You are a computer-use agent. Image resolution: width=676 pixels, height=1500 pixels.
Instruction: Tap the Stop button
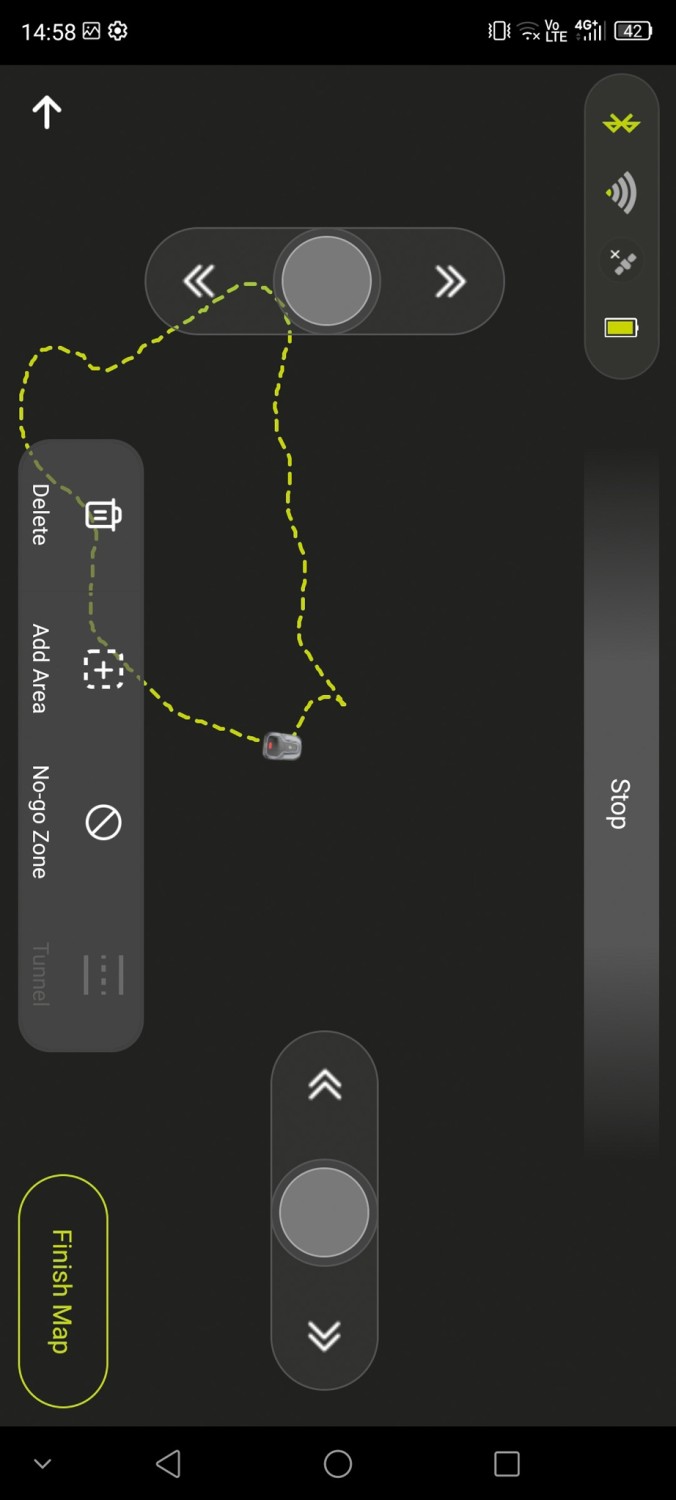pyautogui.click(x=620, y=803)
